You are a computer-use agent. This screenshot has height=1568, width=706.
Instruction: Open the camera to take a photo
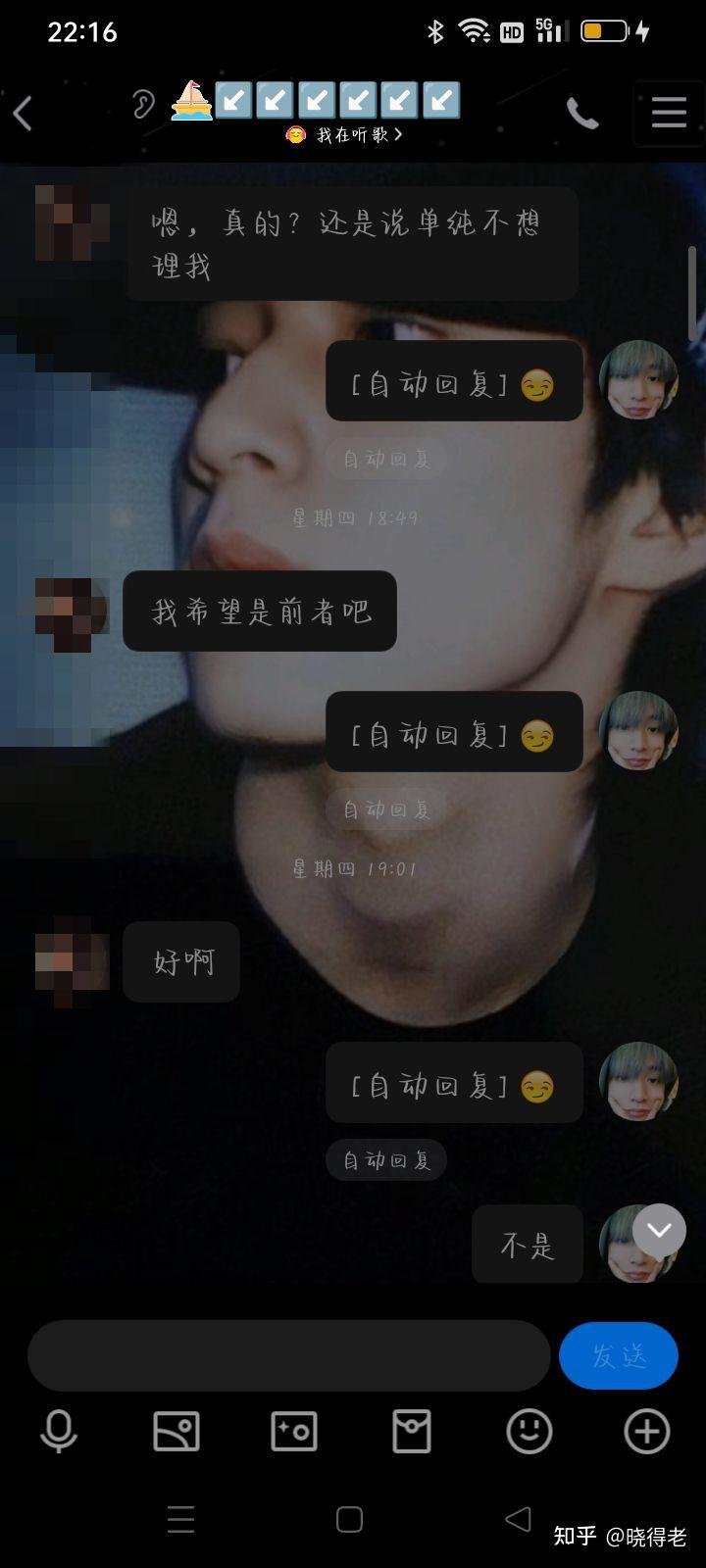pyautogui.click(x=294, y=1432)
